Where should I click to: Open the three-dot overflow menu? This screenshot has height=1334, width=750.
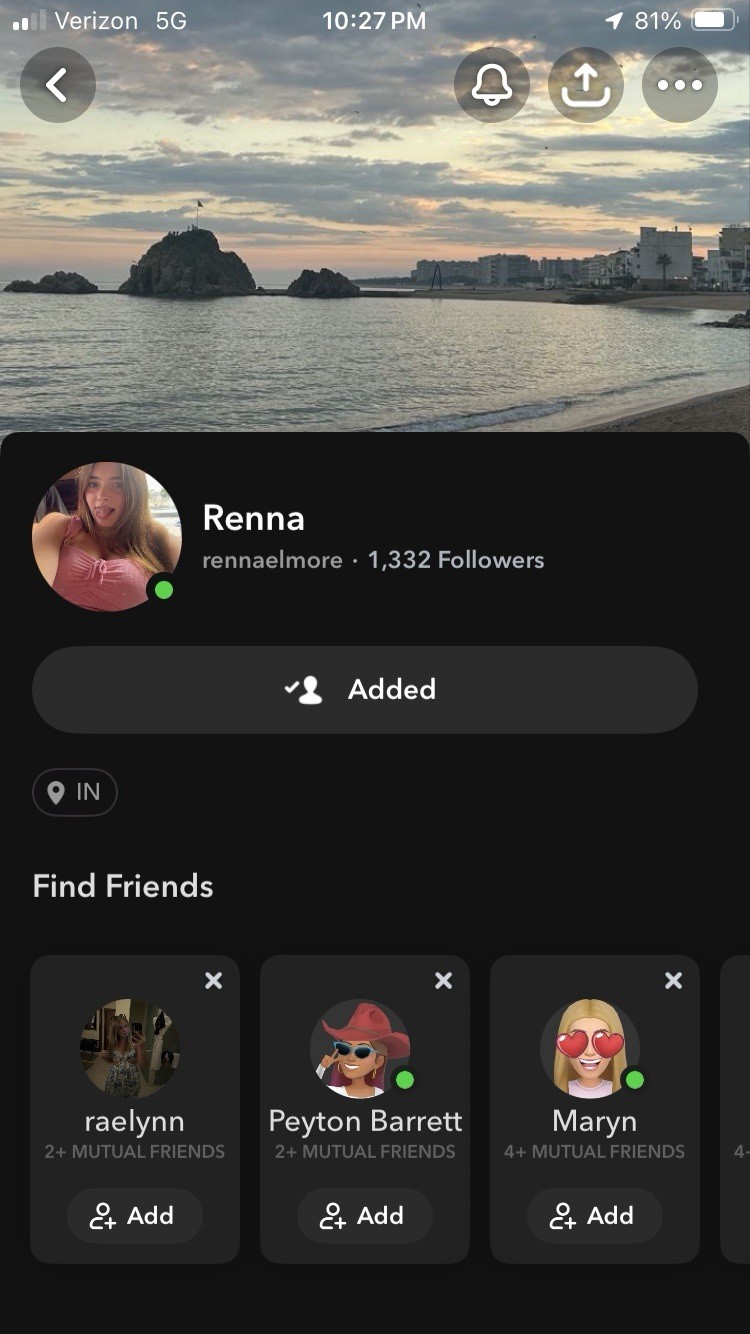pos(680,85)
